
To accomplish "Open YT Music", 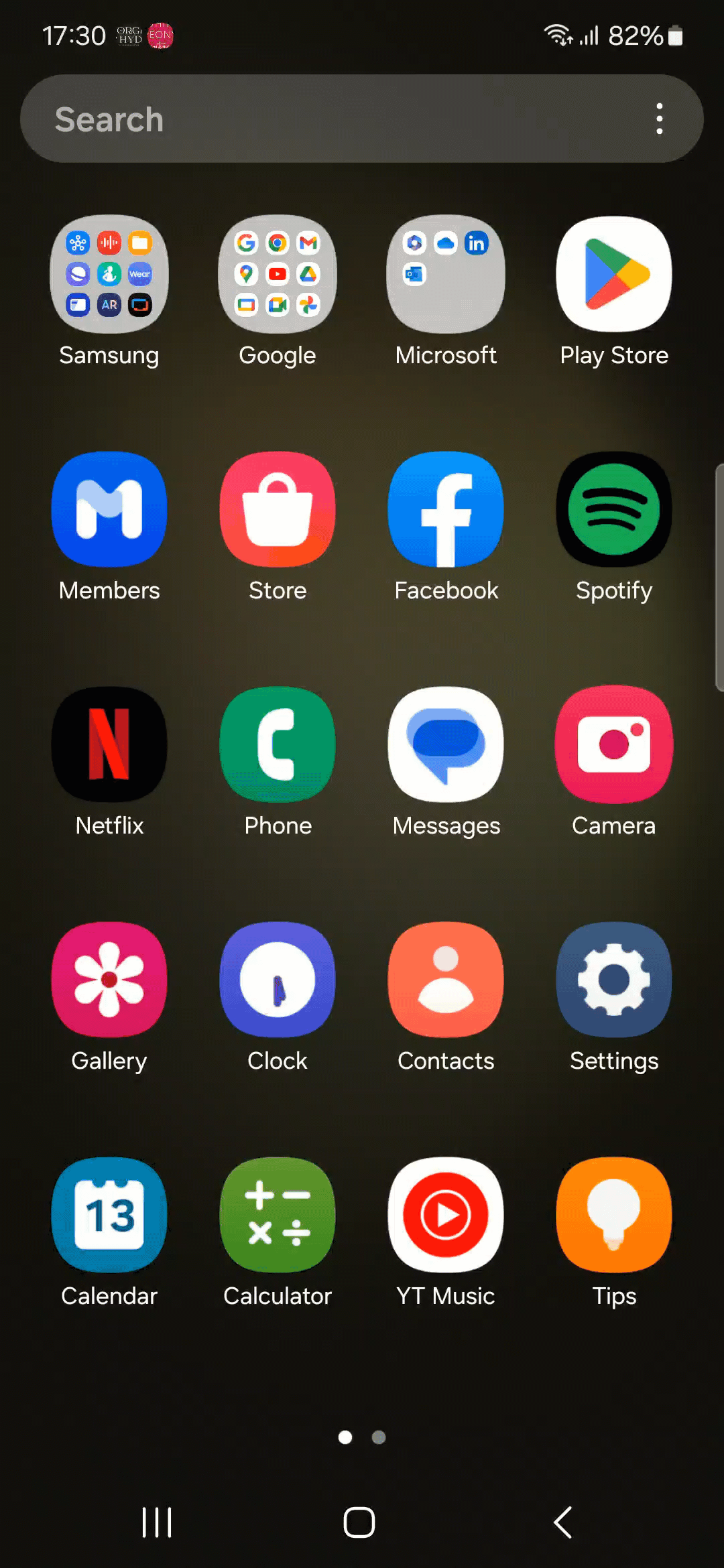I will click(446, 1215).
